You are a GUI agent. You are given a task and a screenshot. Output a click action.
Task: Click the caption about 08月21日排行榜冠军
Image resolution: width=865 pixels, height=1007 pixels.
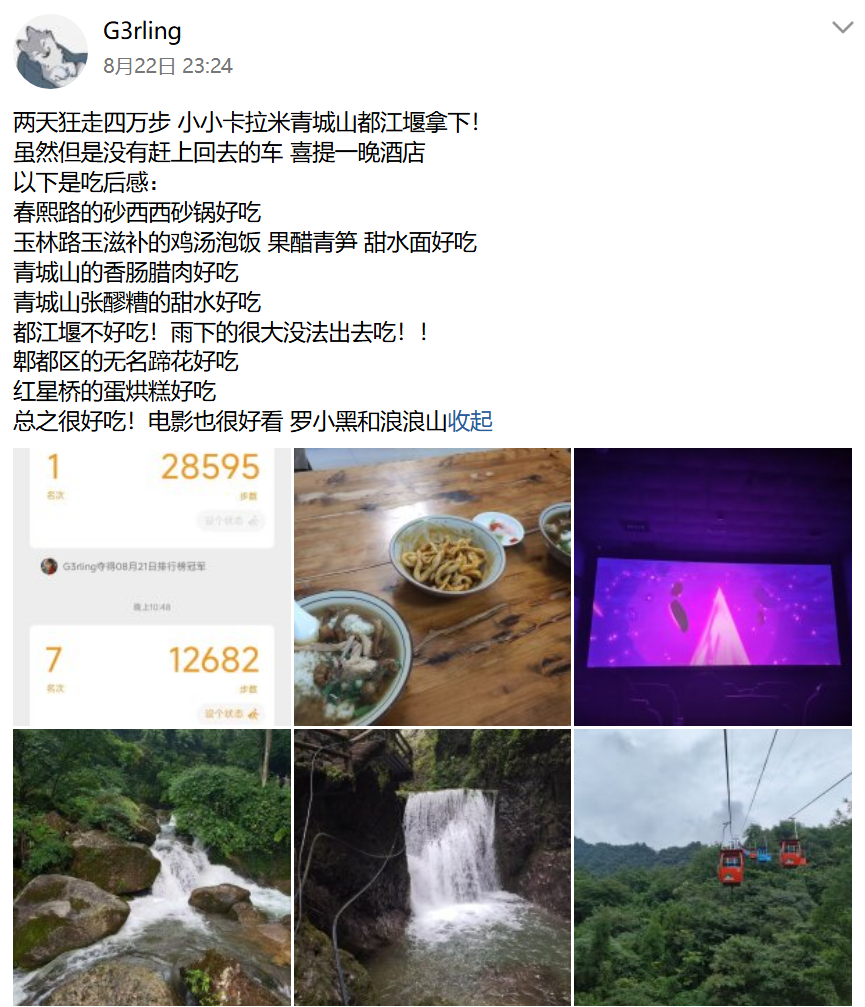(133, 565)
